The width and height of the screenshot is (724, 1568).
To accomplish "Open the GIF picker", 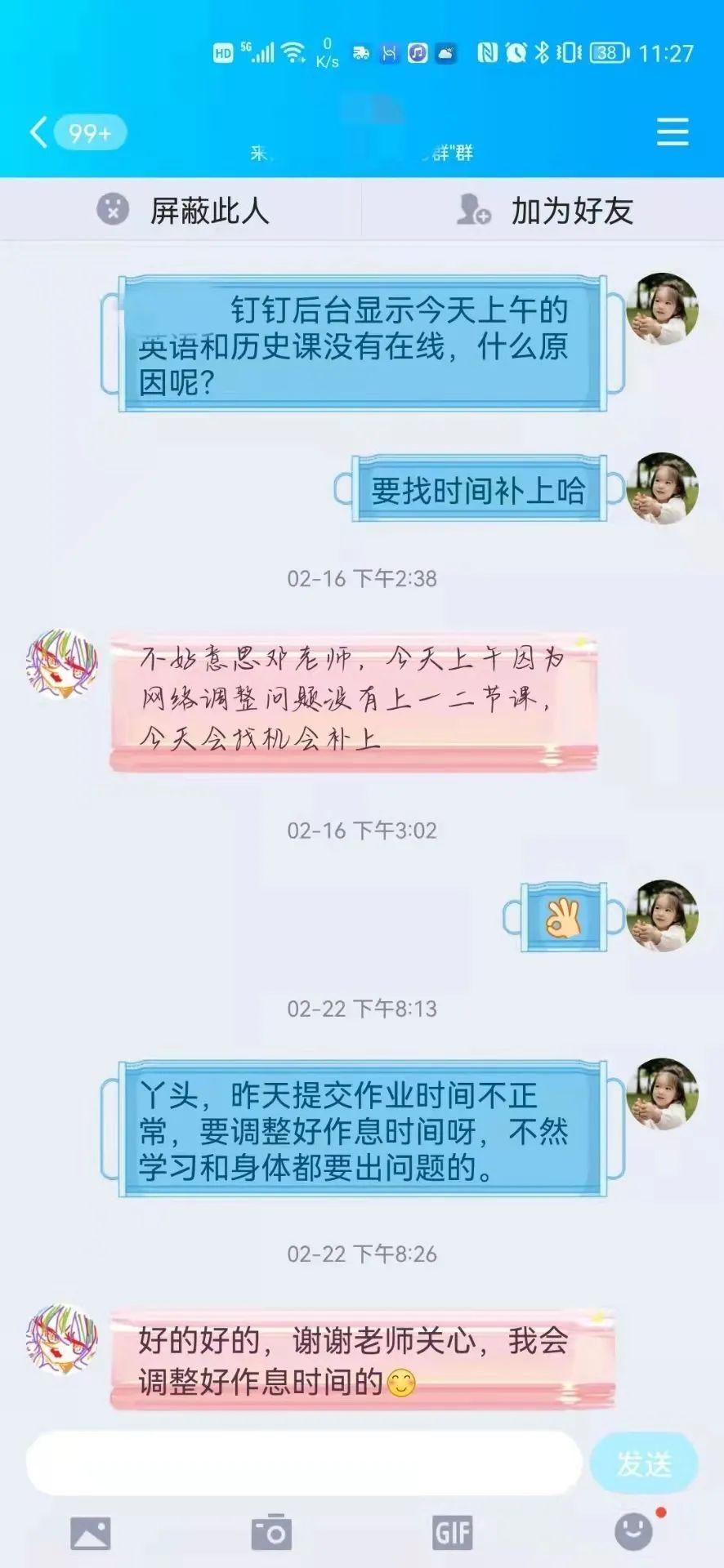I will [x=452, y=1533].
